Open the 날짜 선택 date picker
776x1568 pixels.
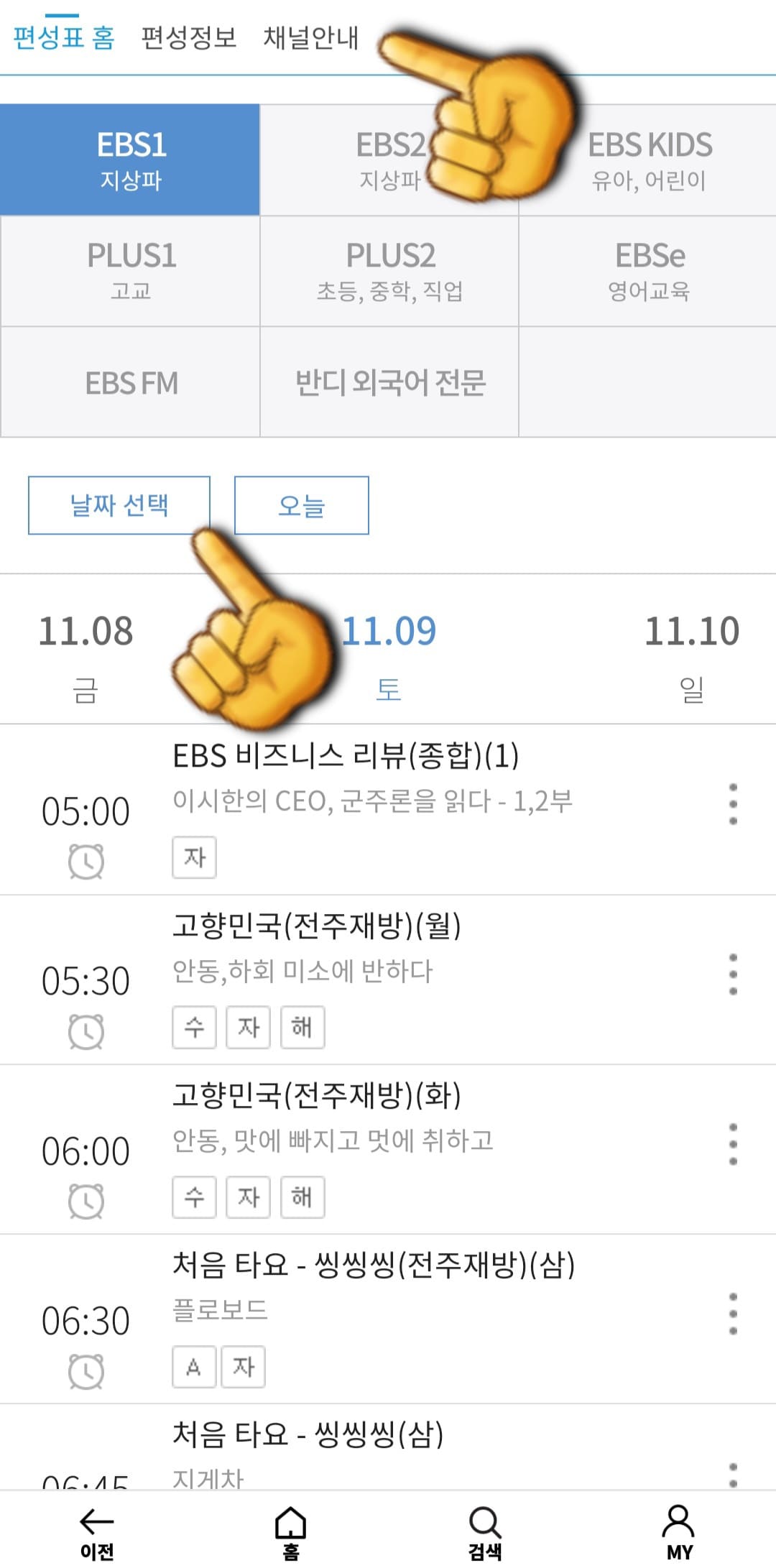pyautogui.click(x=119, y=507)
